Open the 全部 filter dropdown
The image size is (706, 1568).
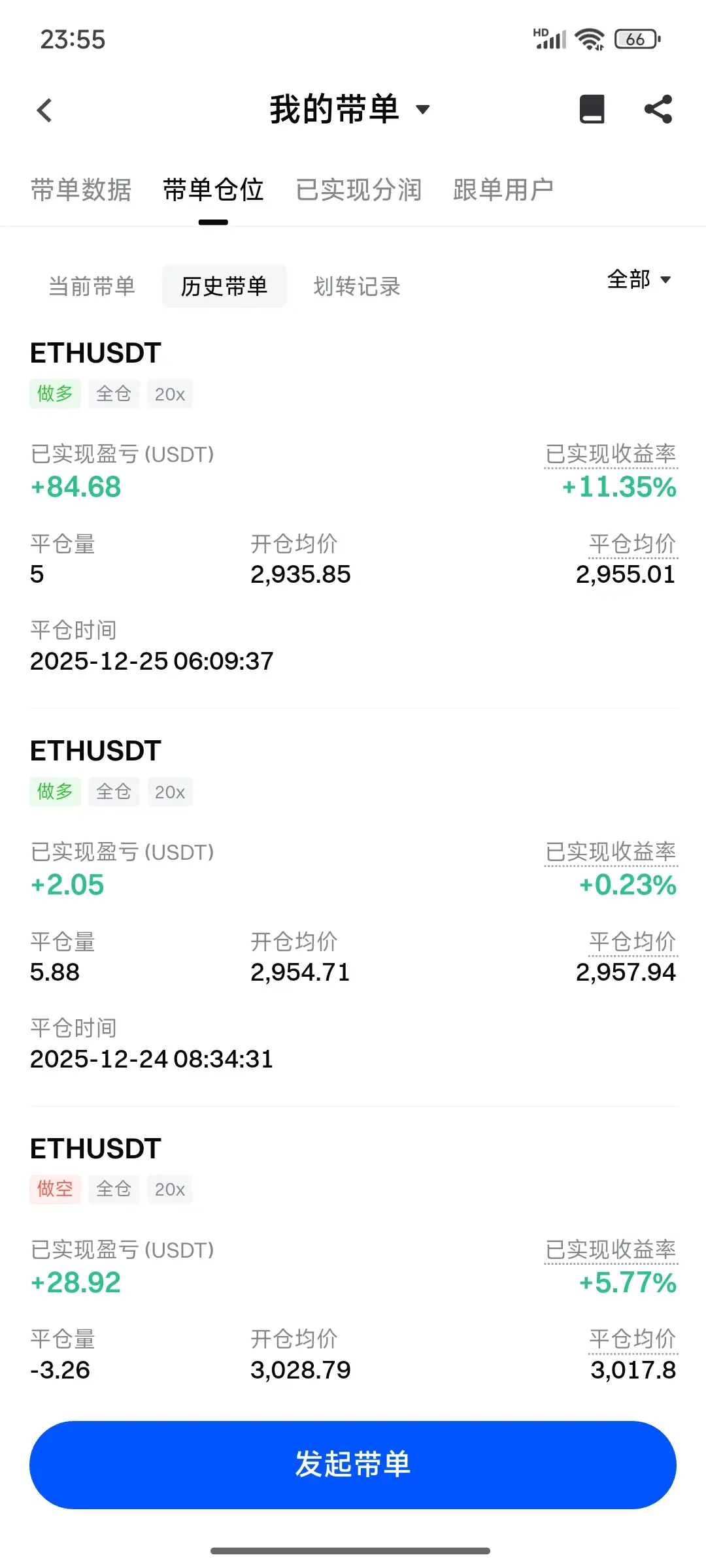coord(639,280)
